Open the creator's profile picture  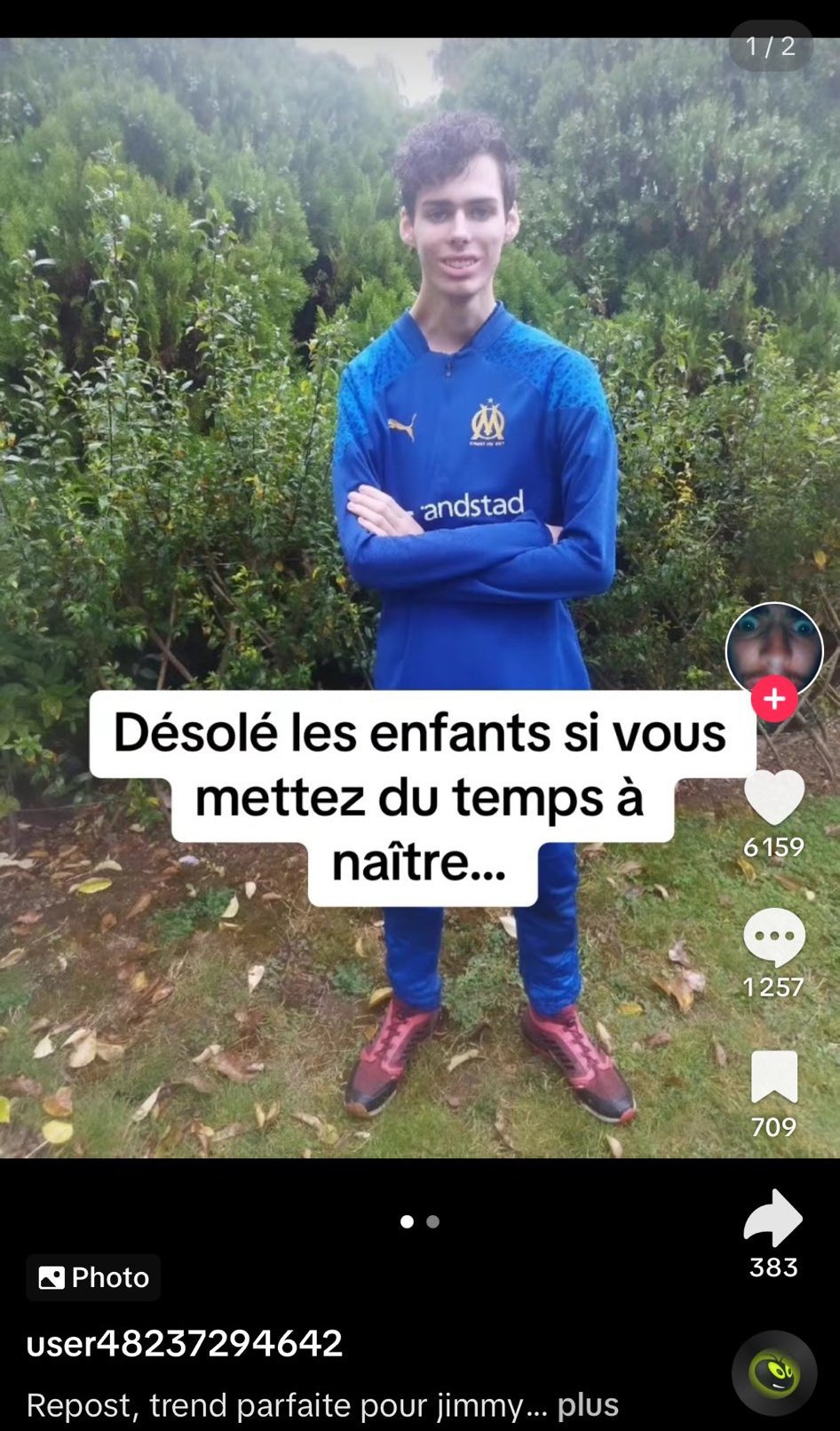coord(773,649)
